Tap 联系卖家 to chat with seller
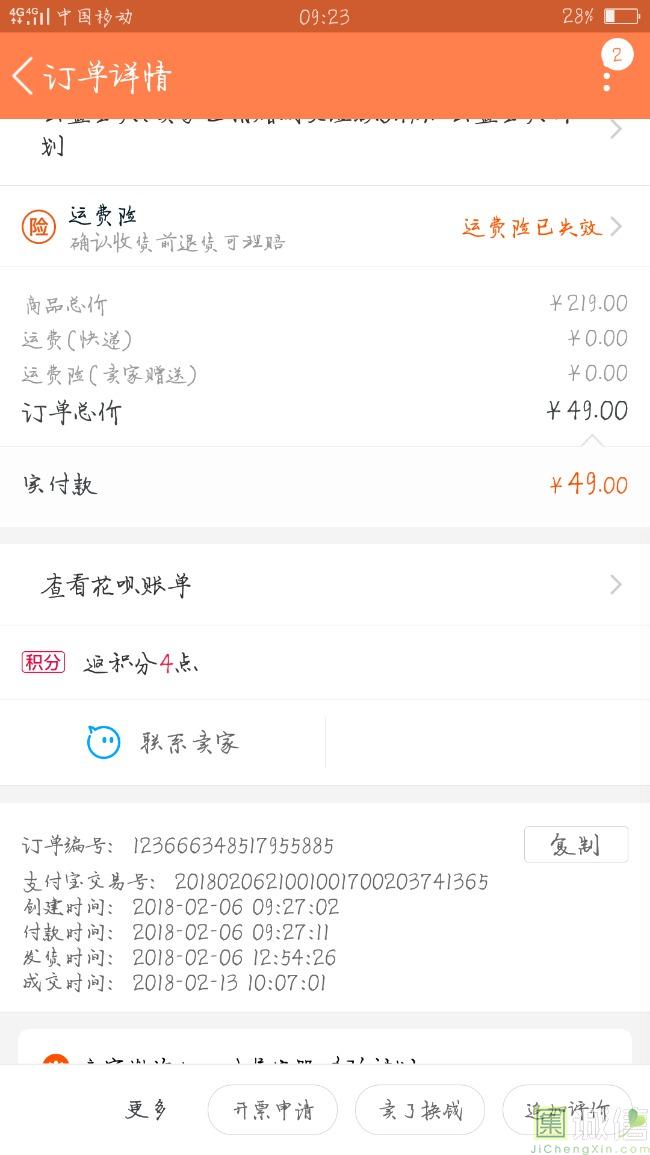 point(164,743)
